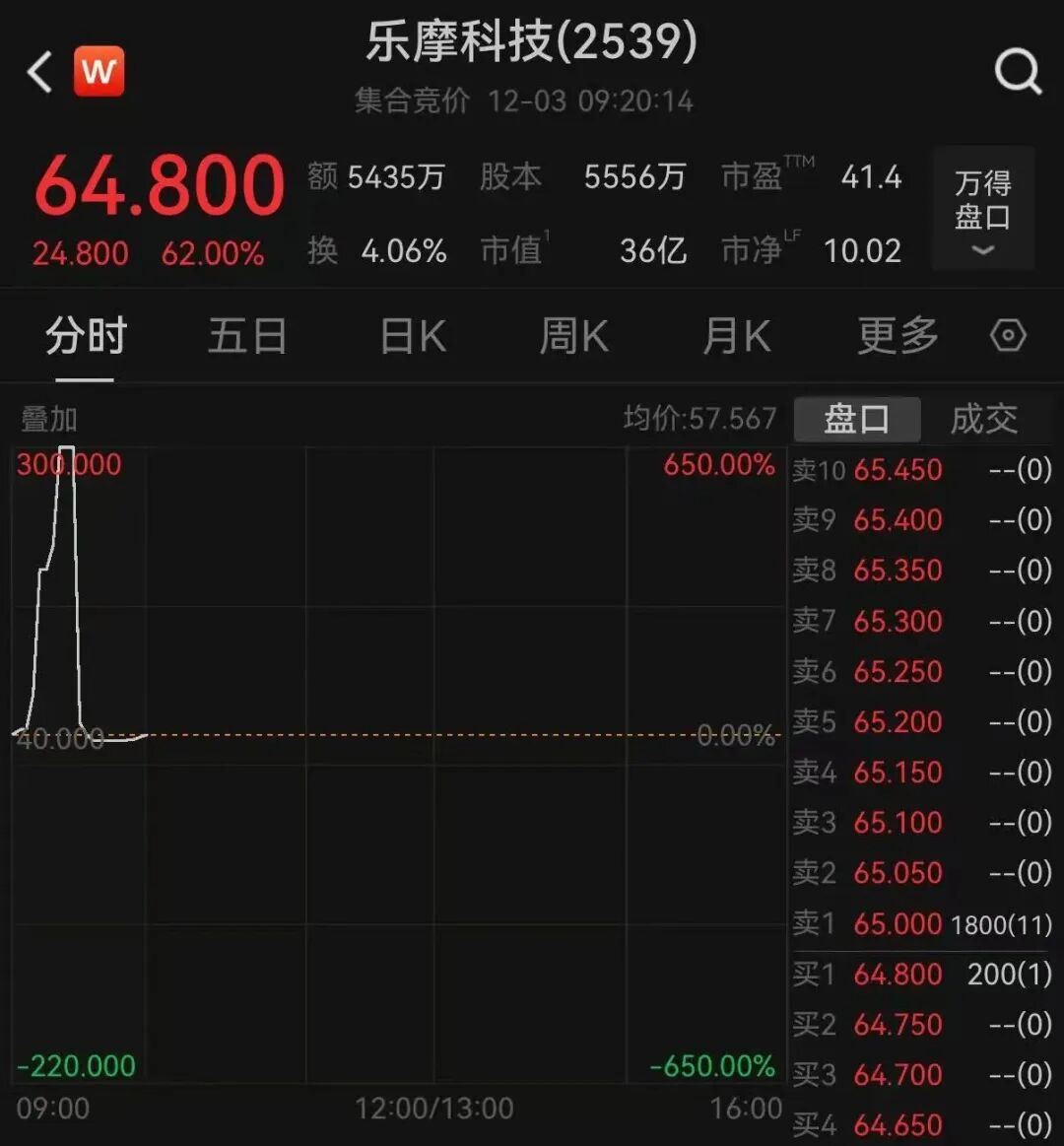Tap the 叠加 overlay option
Viewport: 1064px width, 1146px height.
[49, 420]
